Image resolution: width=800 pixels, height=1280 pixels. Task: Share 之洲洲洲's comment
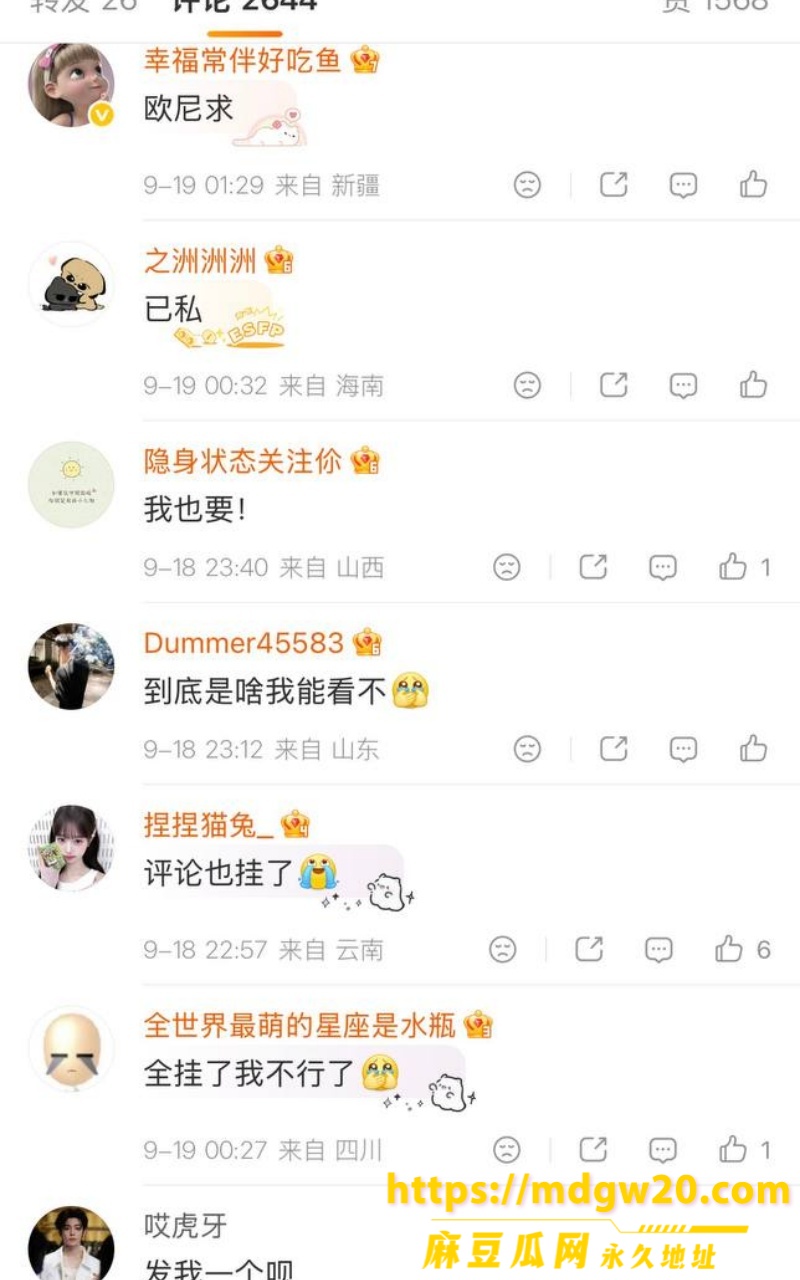click(x=613, y=385)
